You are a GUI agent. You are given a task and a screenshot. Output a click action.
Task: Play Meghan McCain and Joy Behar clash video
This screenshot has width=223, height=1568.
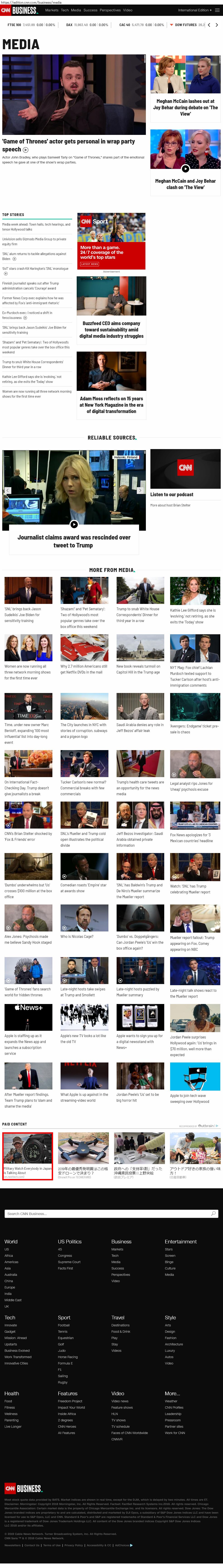coord(185,169)
